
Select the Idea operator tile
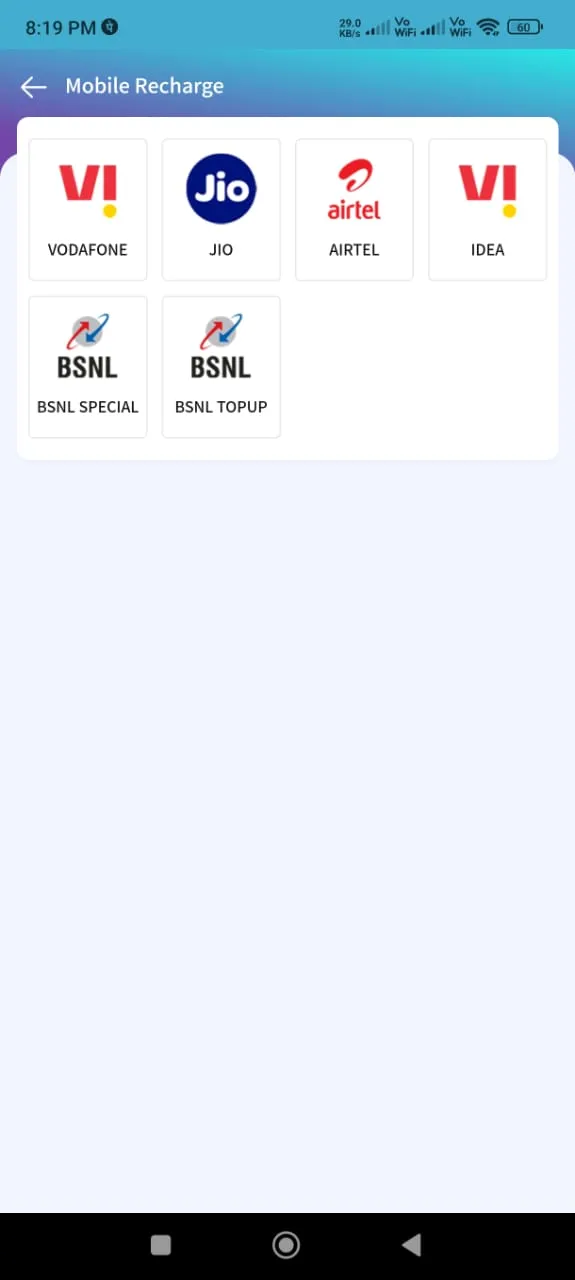[487, 210]
